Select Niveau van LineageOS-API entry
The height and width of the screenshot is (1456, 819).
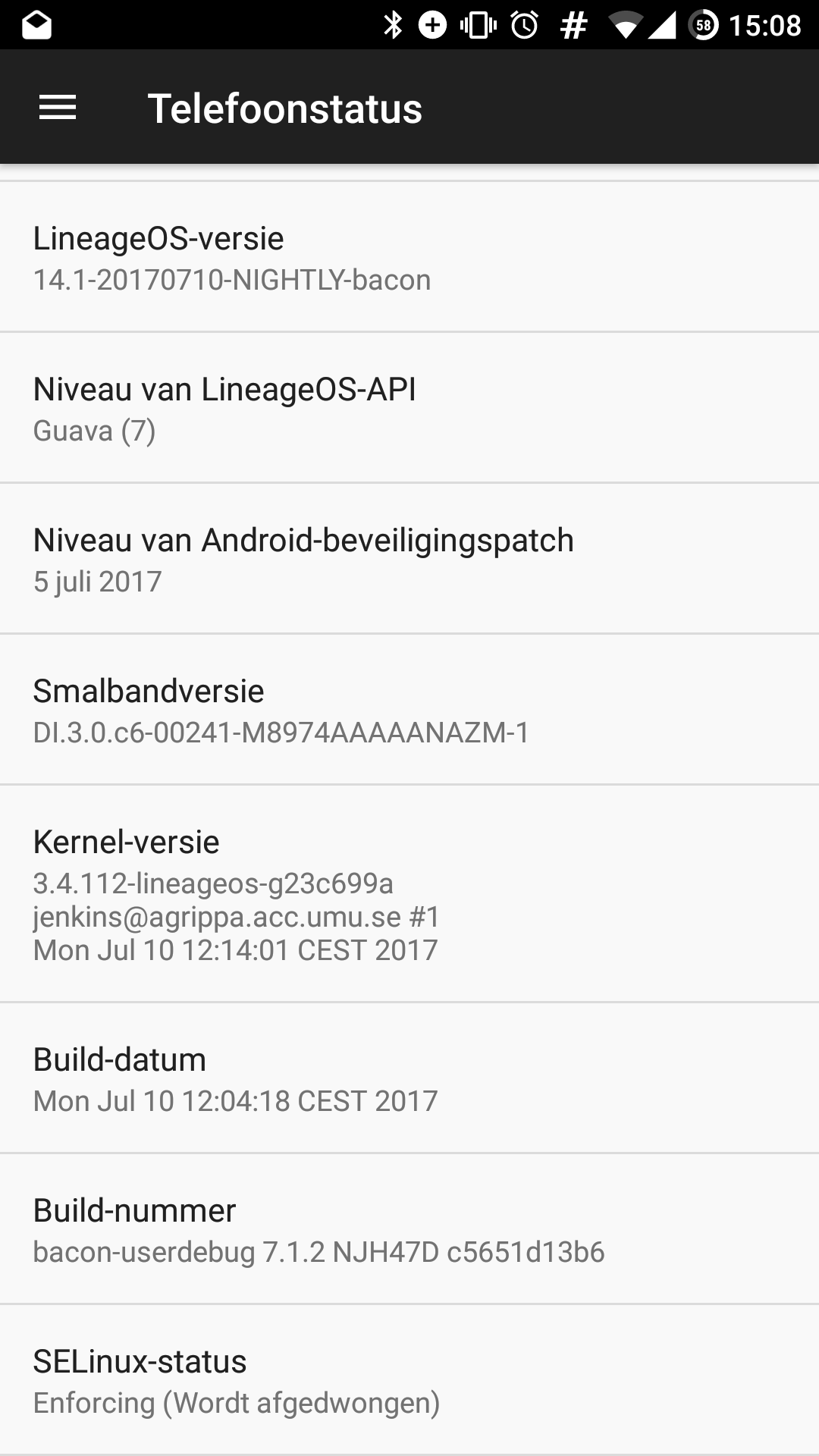tap(409, 408)
